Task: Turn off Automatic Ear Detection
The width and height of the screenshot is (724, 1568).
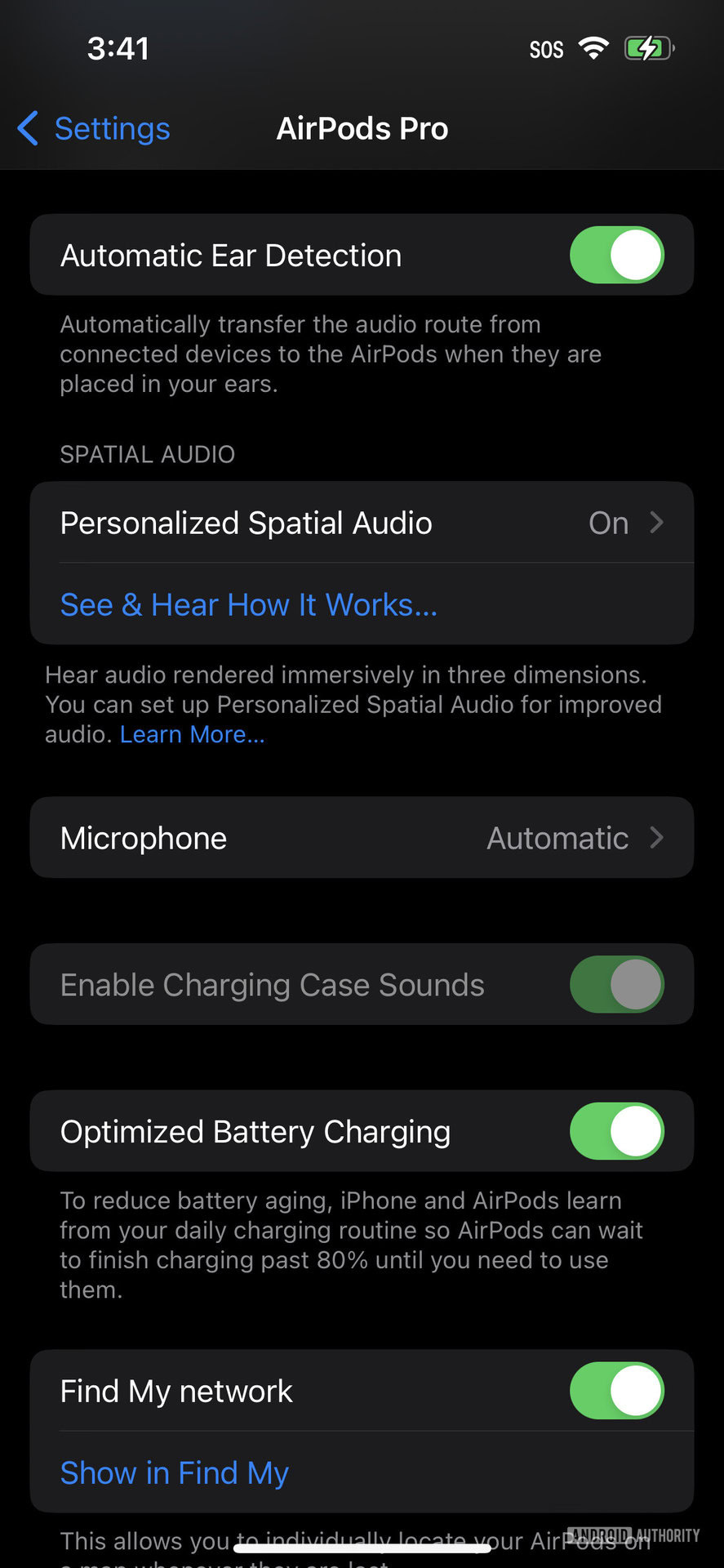Action: pyautogui.click(x=616, y=255)
